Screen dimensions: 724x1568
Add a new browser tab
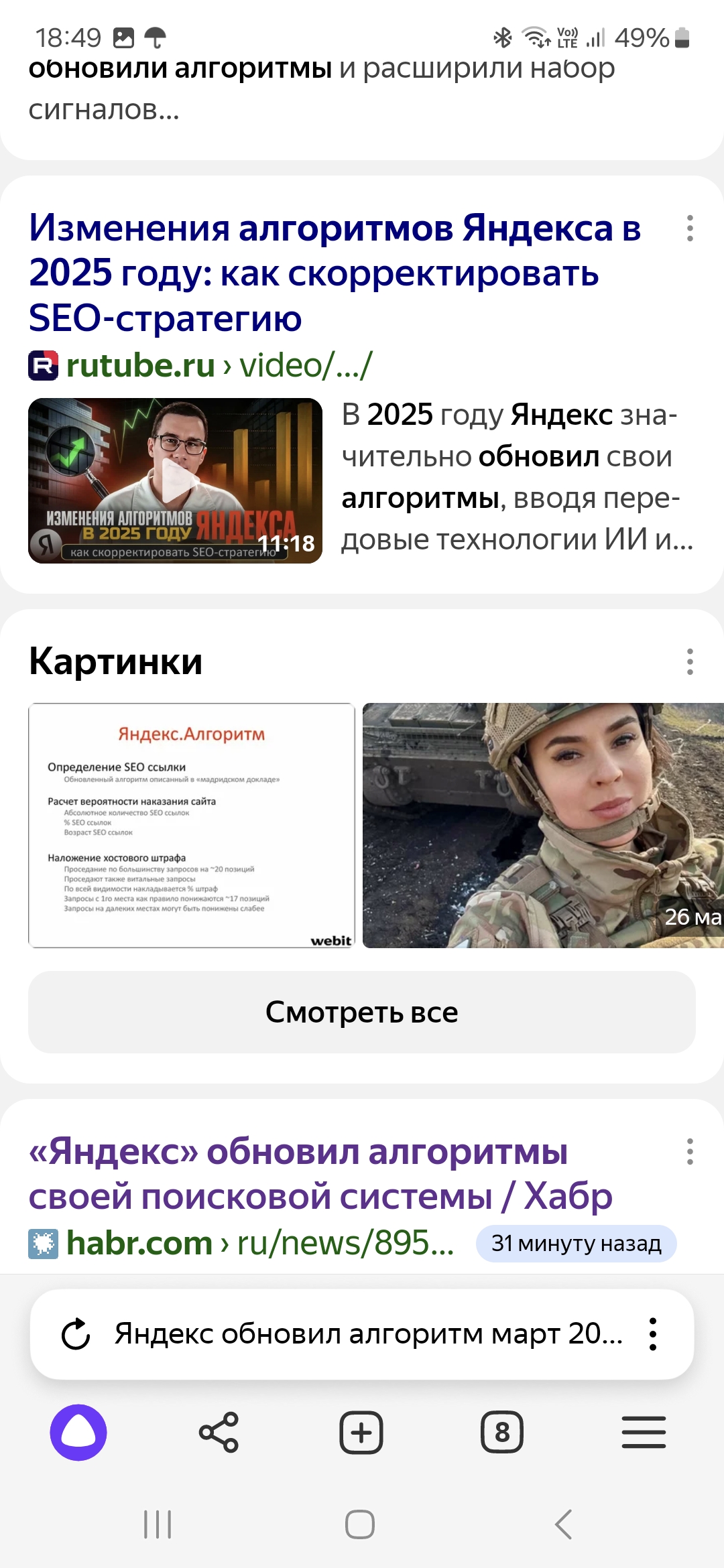(x=361, y=1433)
